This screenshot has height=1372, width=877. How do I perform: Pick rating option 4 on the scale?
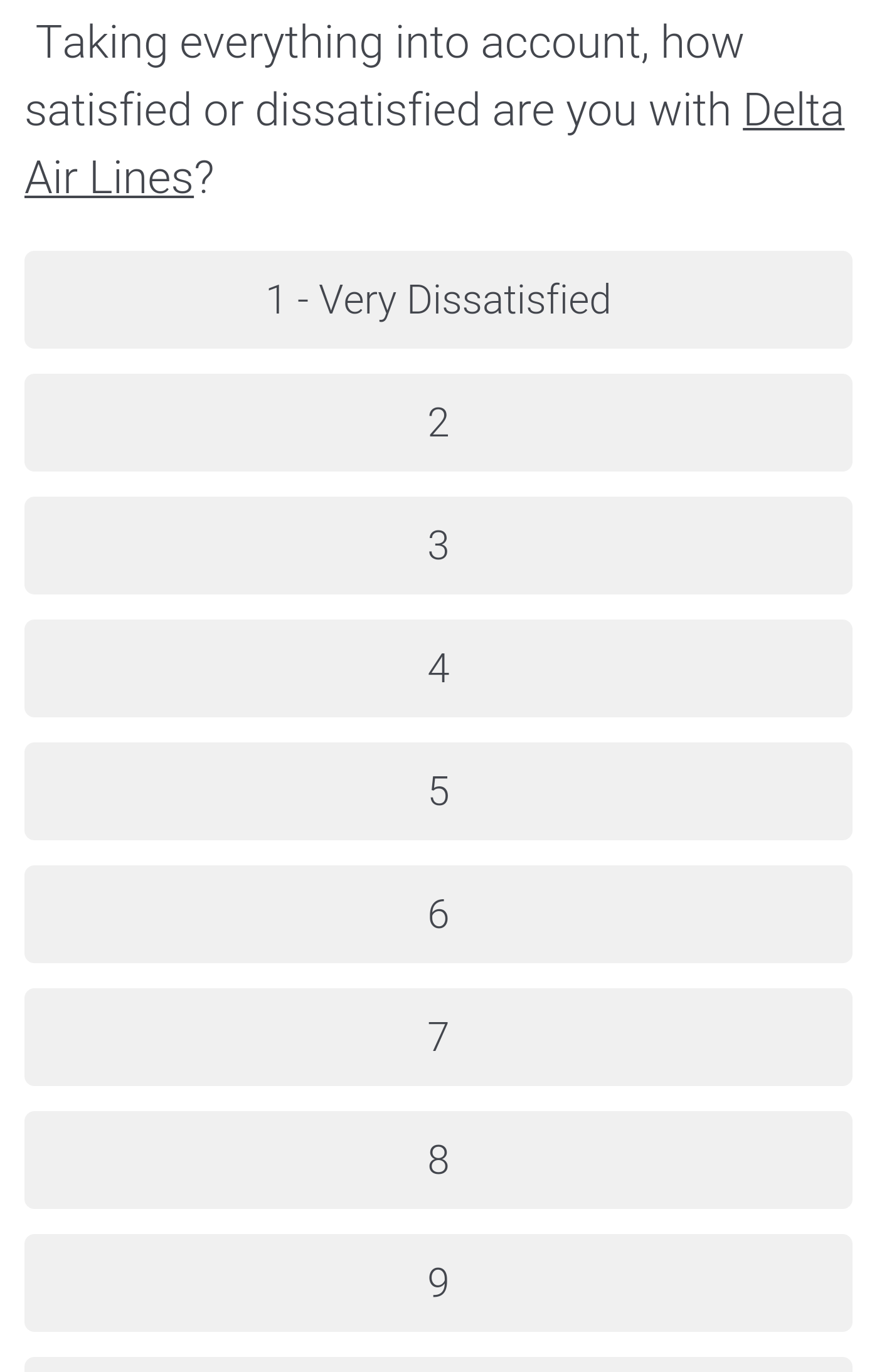[438, 668]
